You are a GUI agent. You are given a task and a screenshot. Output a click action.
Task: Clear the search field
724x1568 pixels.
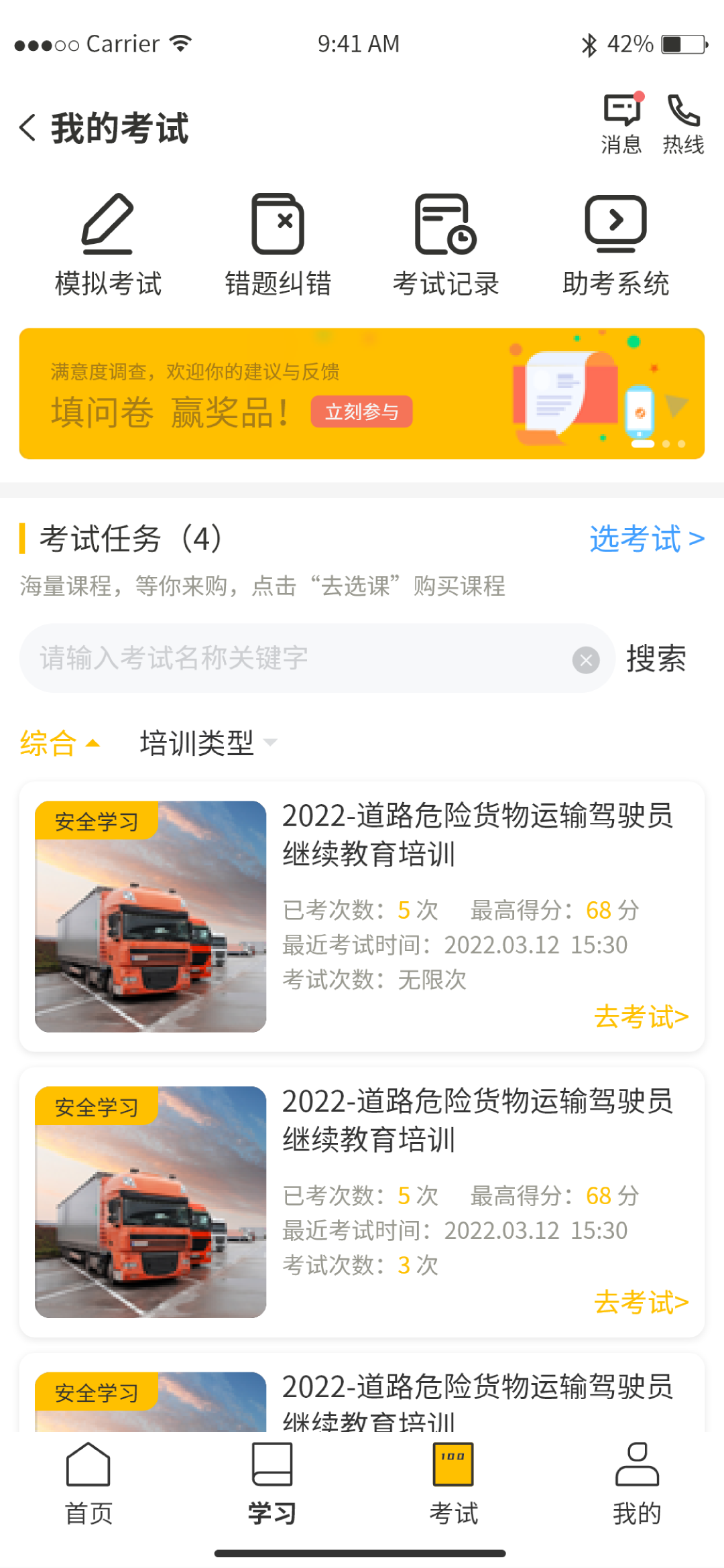tap(586, 660)
